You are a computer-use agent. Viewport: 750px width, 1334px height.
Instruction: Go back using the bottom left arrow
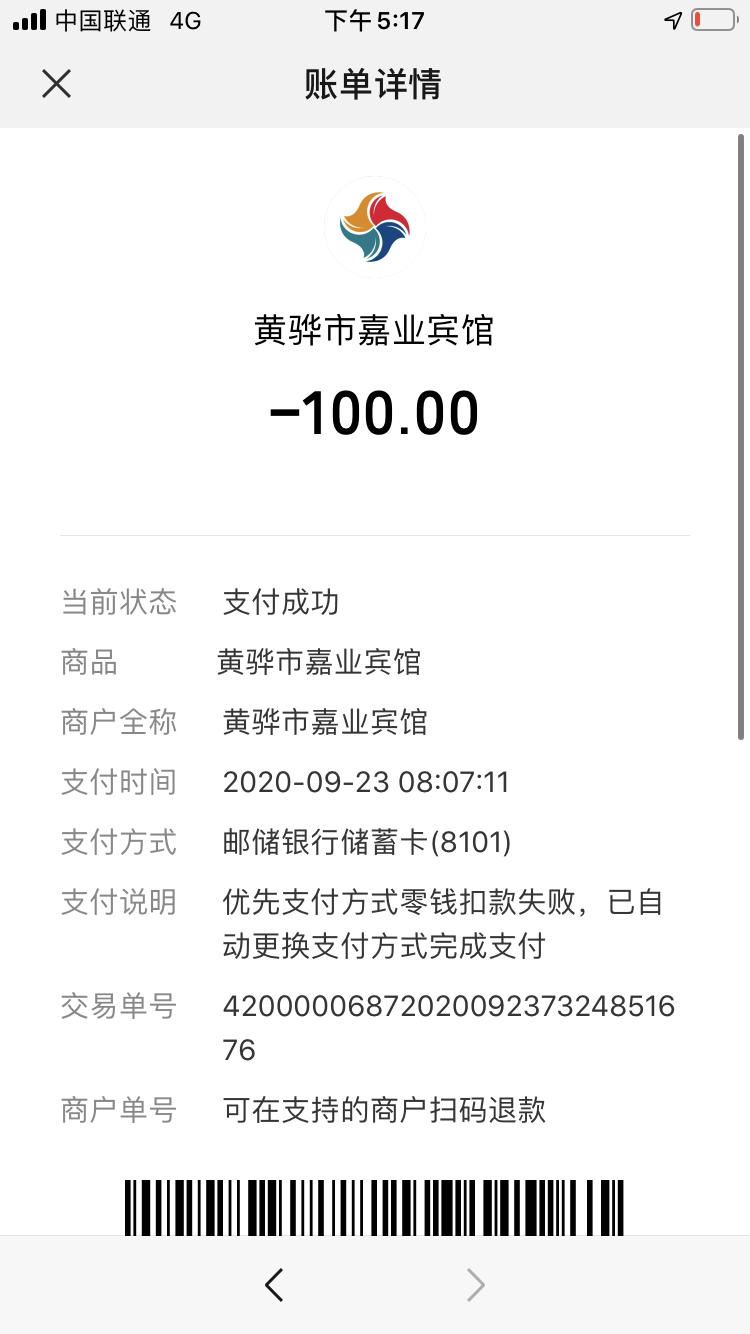coord(274,1285)
